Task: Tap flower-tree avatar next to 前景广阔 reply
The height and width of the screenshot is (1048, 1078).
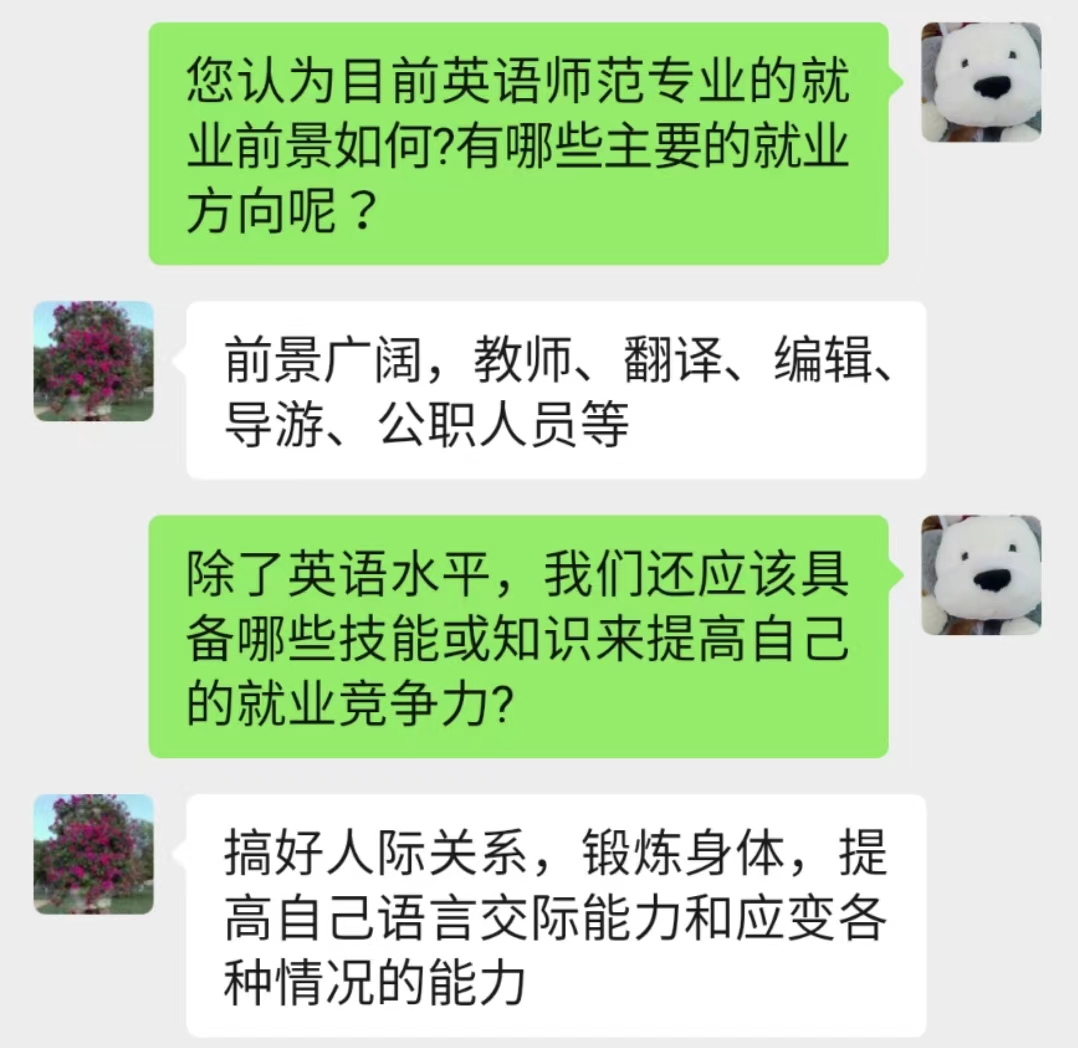Action: pyautogui.click(x=94, y=361)
